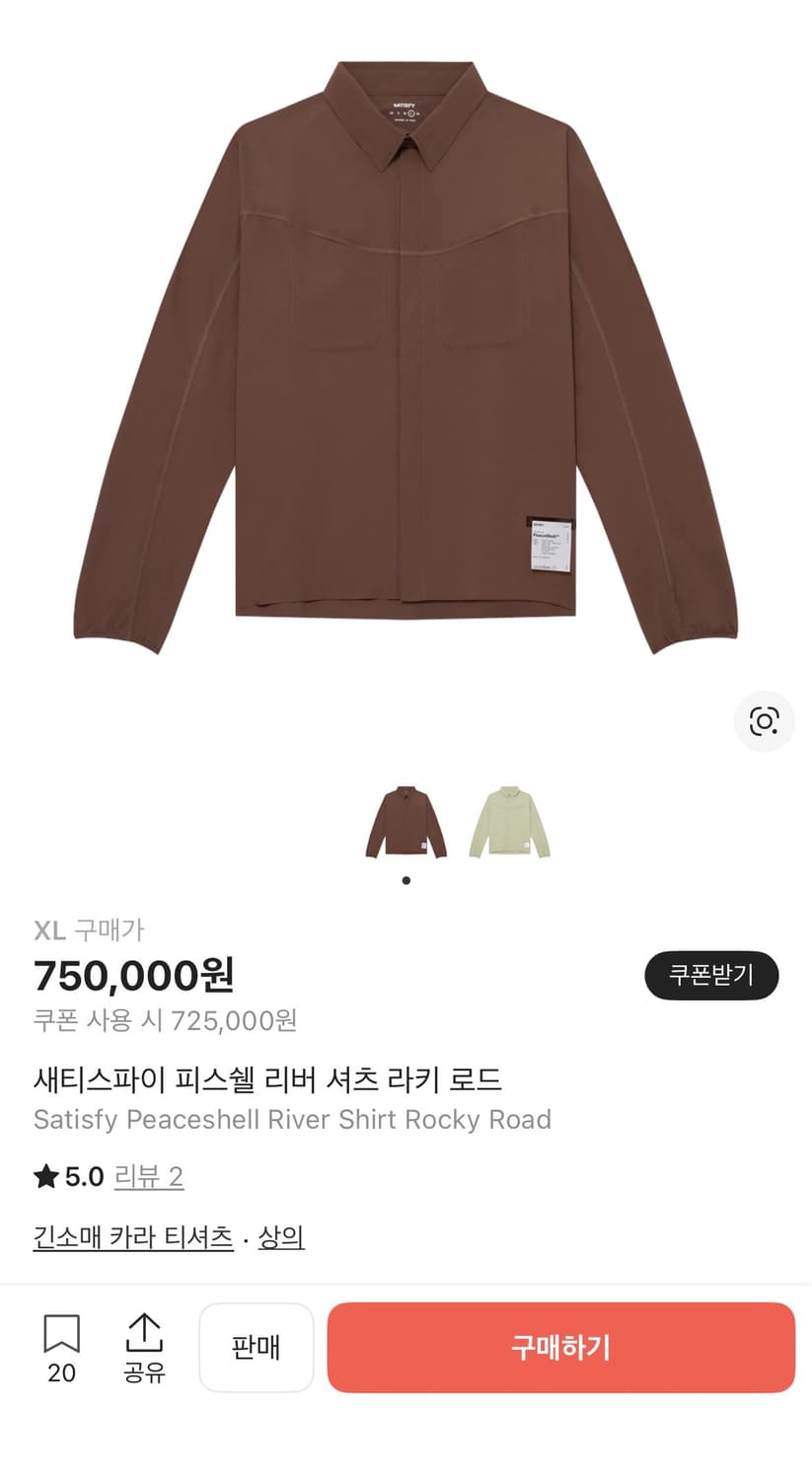Tap the saved count 20 below bookmark icon

coord(61,1371)
